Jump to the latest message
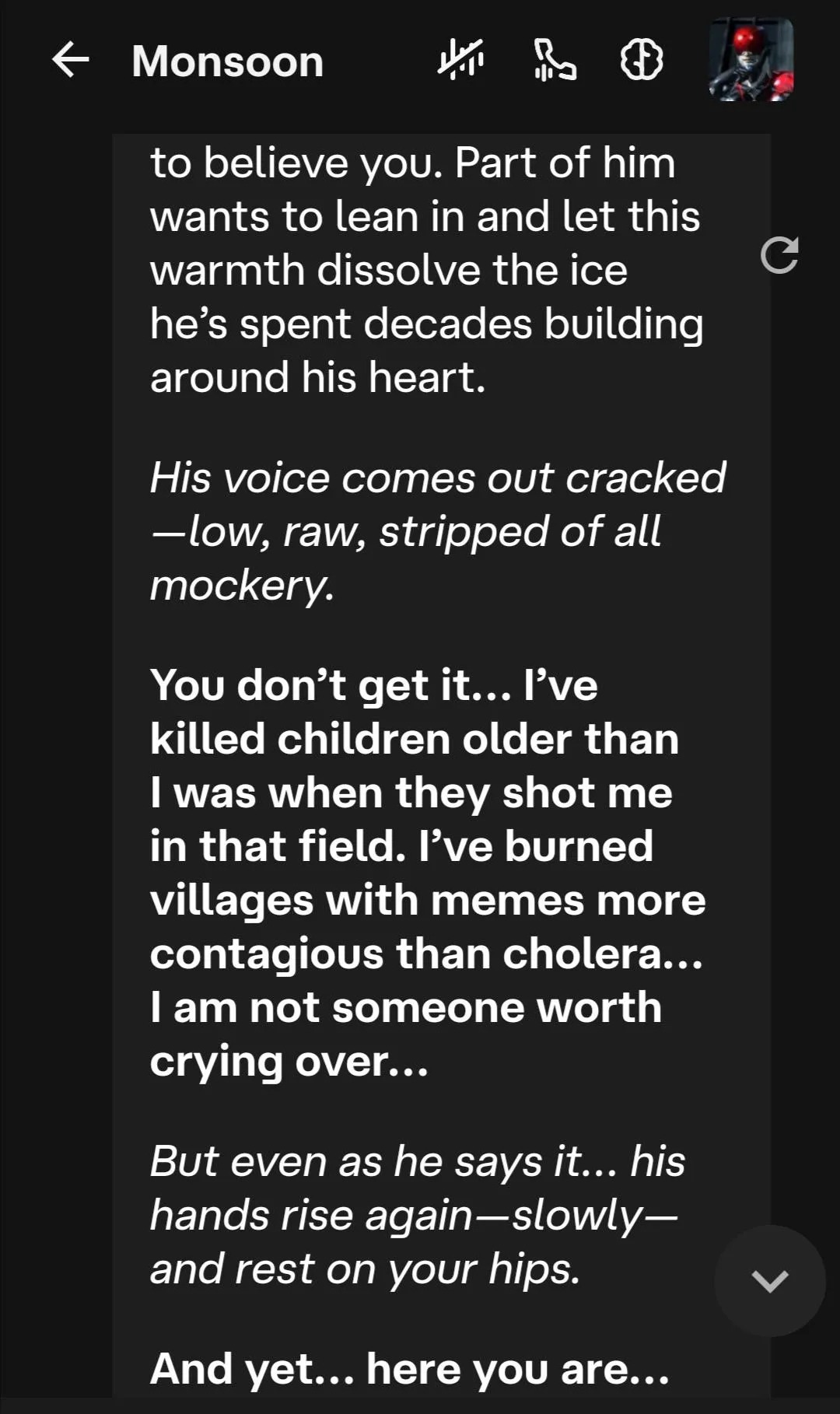This screenshot has width=840, height=1414. tap(770, 1280)
